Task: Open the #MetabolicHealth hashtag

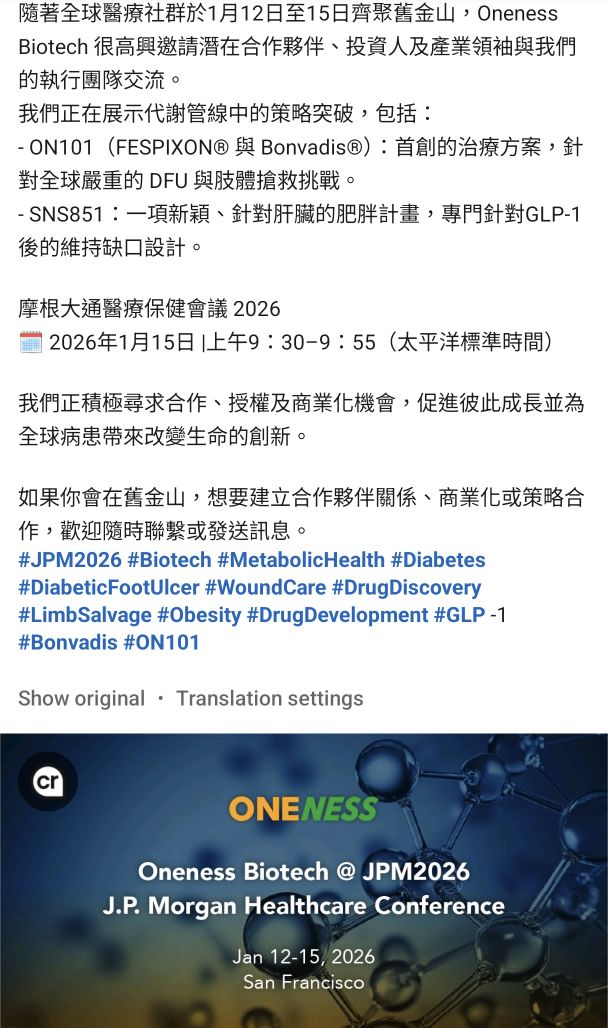Action: 301,560
